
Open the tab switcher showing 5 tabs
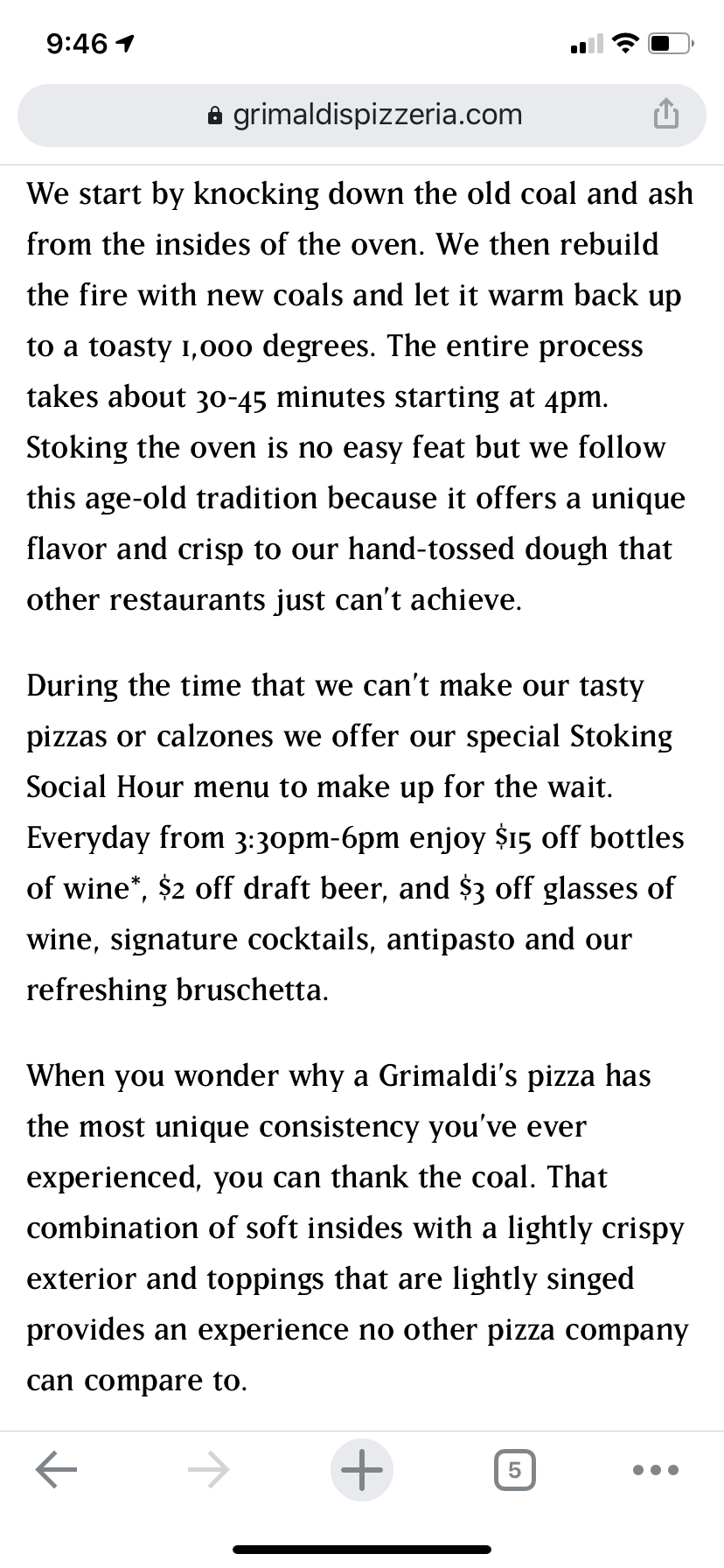point(514,1469)
